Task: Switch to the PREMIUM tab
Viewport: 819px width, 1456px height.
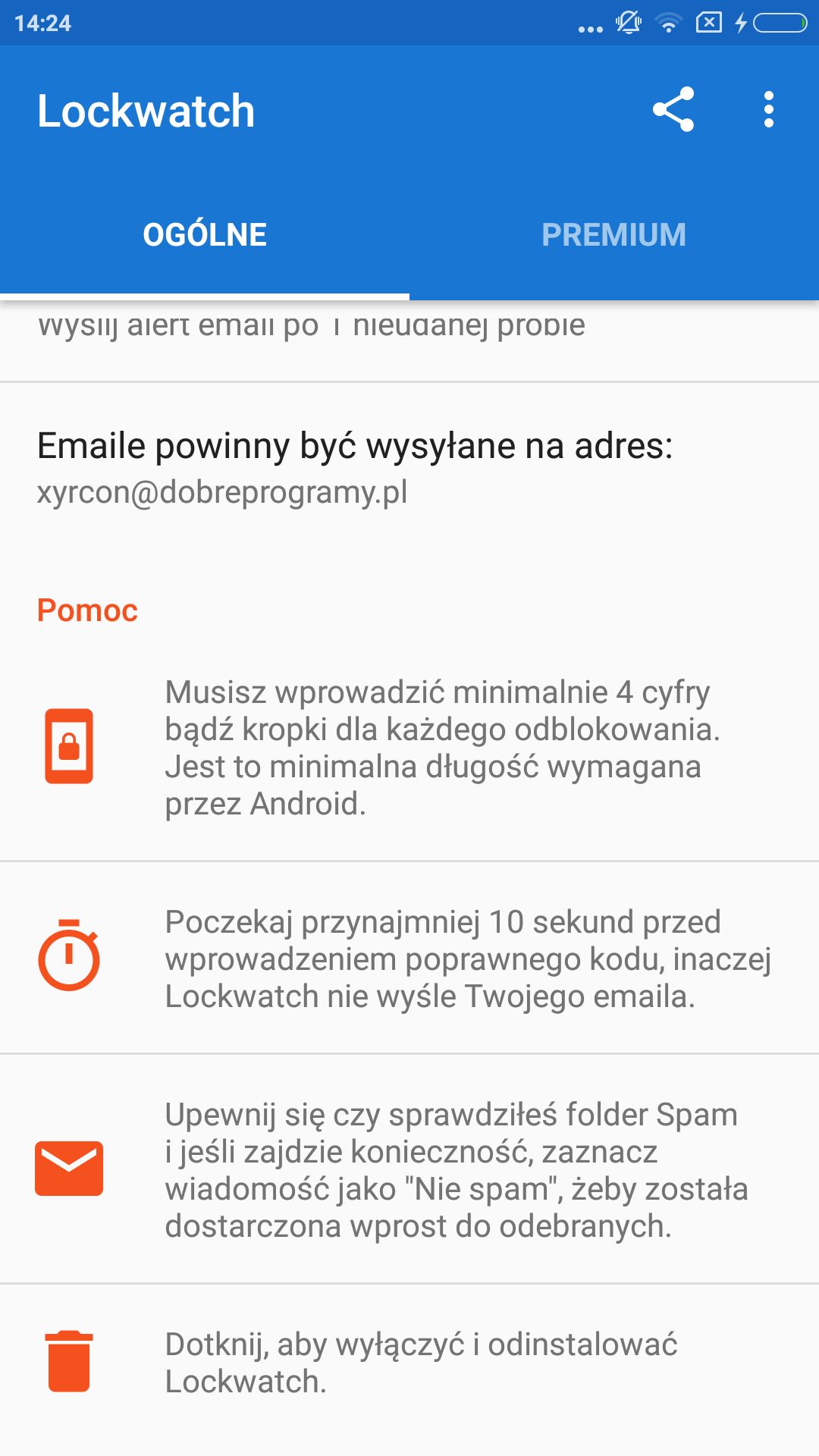Action: (614, 234)
